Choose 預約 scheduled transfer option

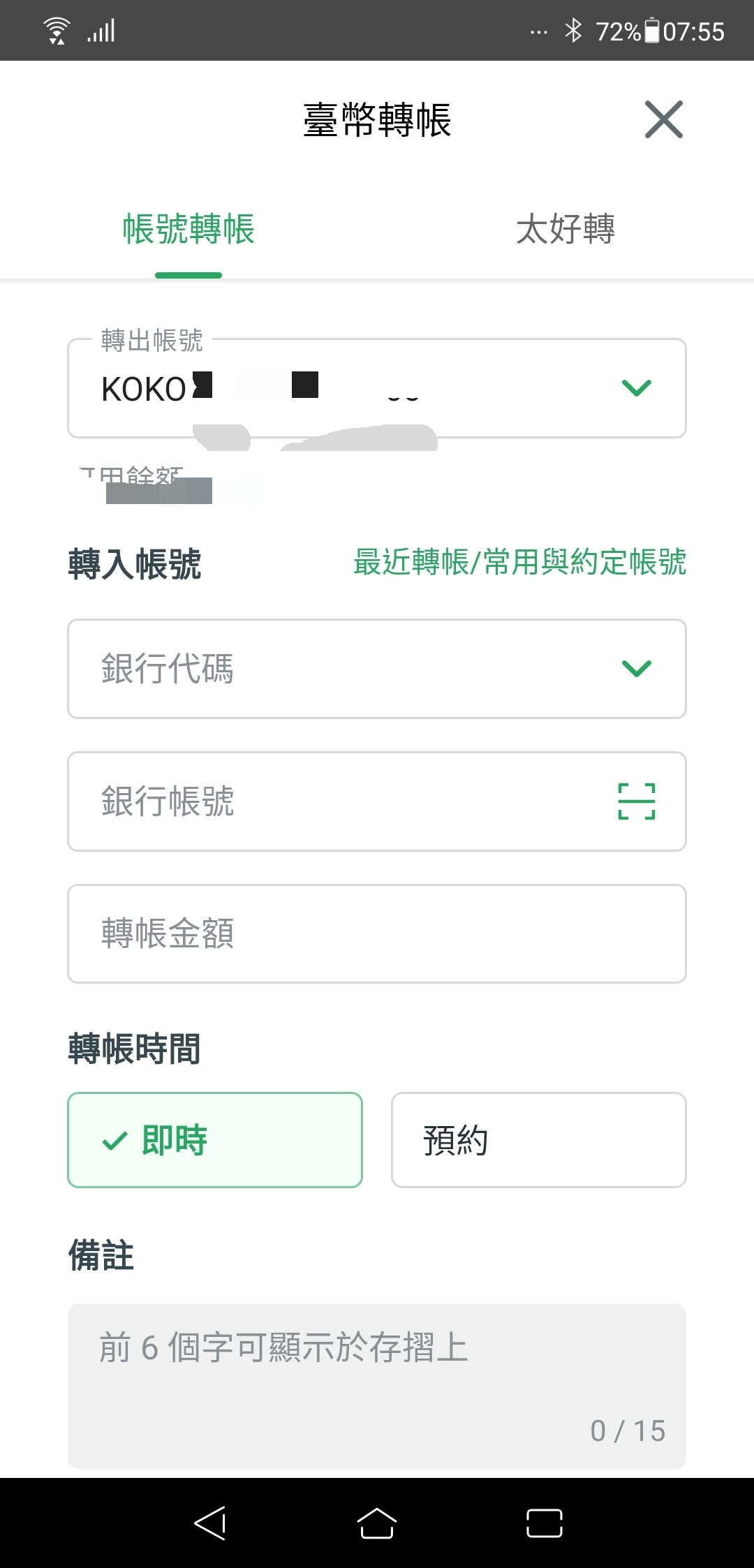click(x=538, y=1140)
